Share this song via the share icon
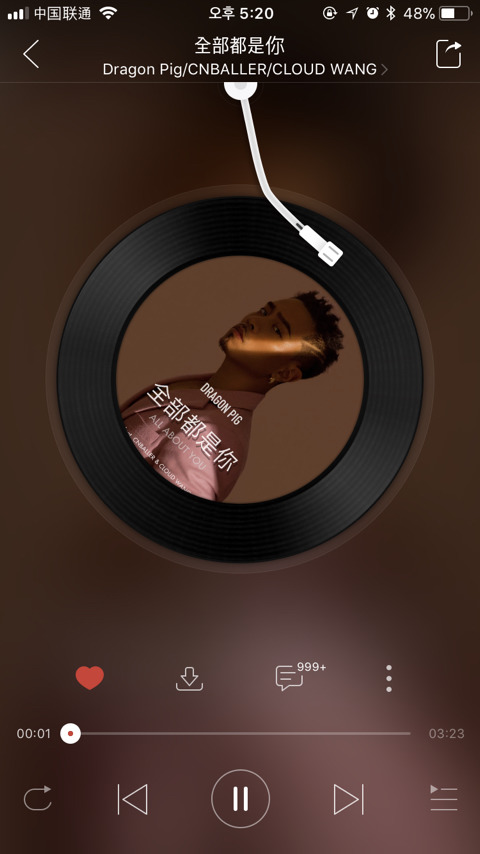Screen dimensions: 480x854 pyautogui.click(x=448, y=54)
